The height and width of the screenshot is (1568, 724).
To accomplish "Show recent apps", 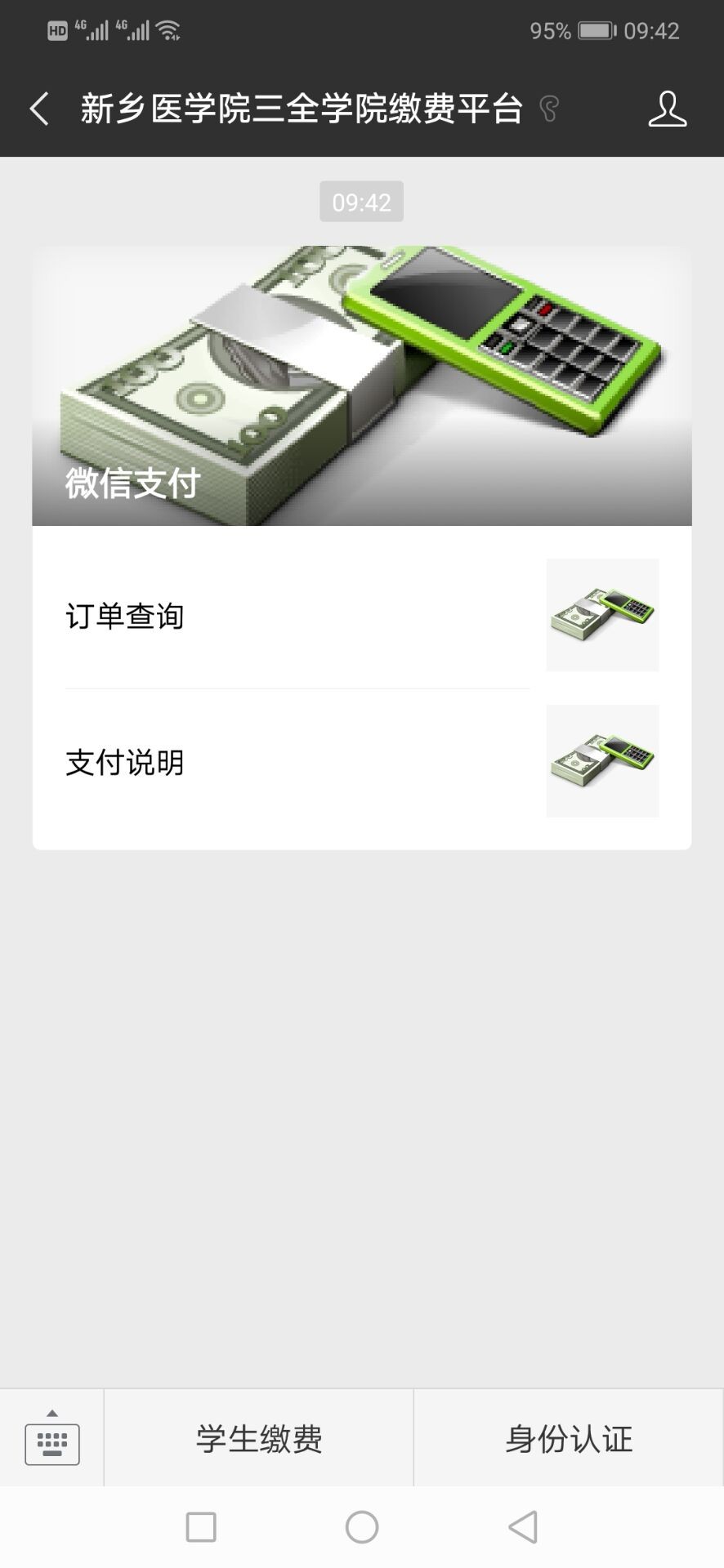I will click(201, 1527).
